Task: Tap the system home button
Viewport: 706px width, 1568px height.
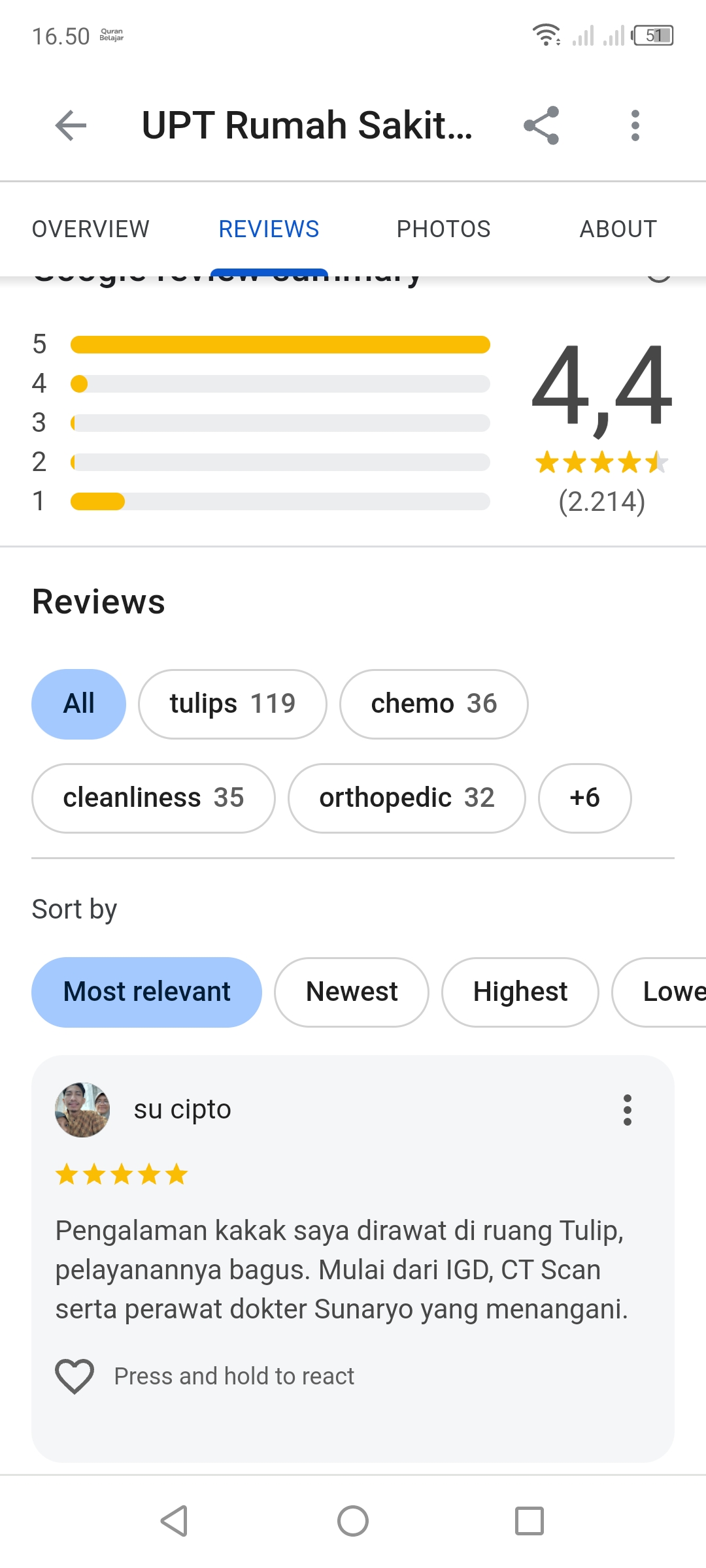Action: click(353, 1521)
